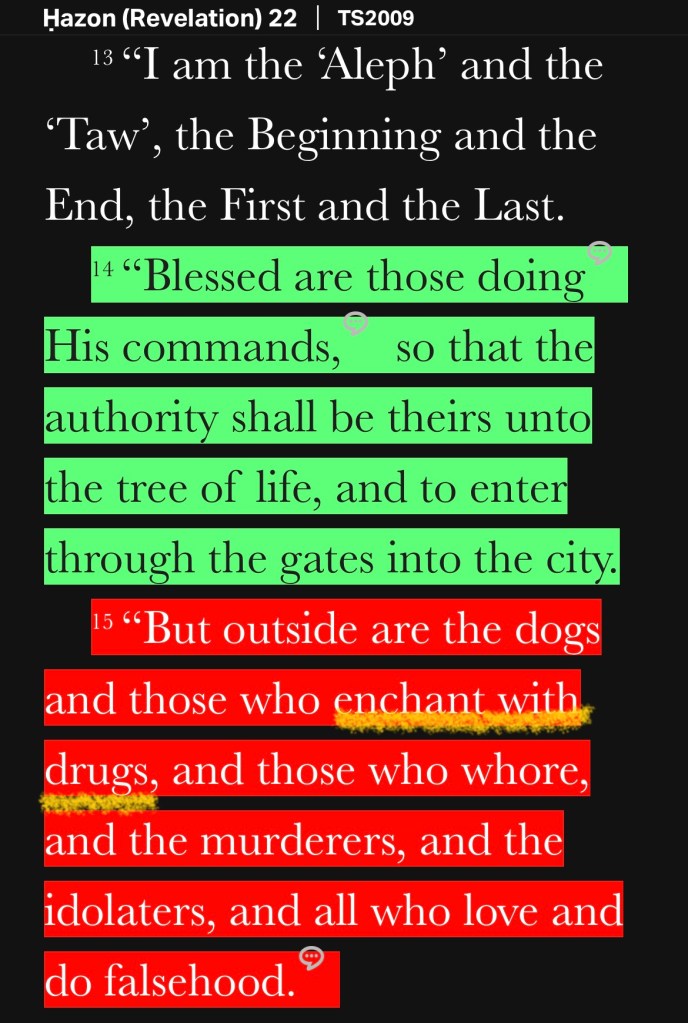Open the note icon after "His commands,"

coord(355,322)
